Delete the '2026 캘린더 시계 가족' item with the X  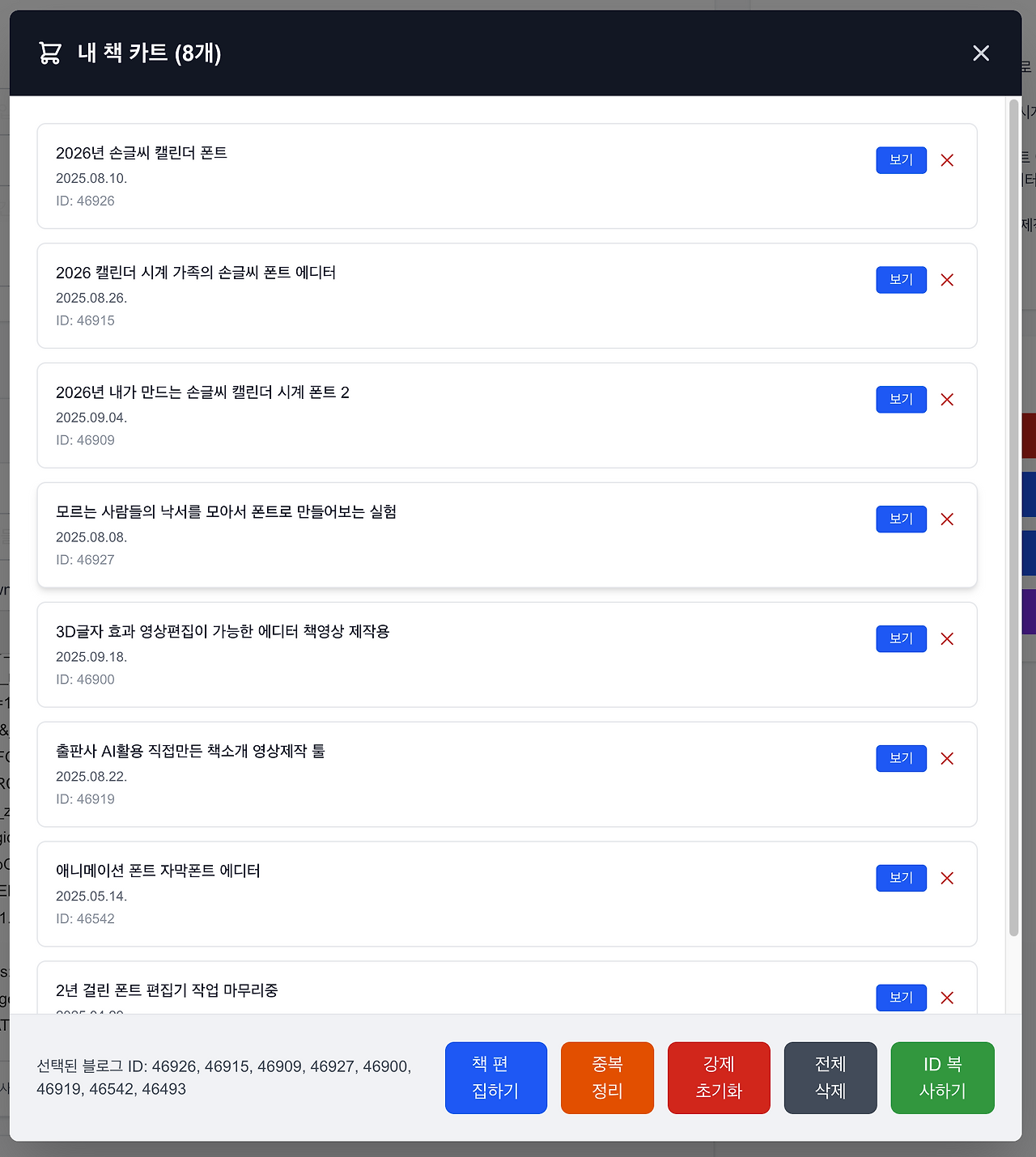coord(947,279)
